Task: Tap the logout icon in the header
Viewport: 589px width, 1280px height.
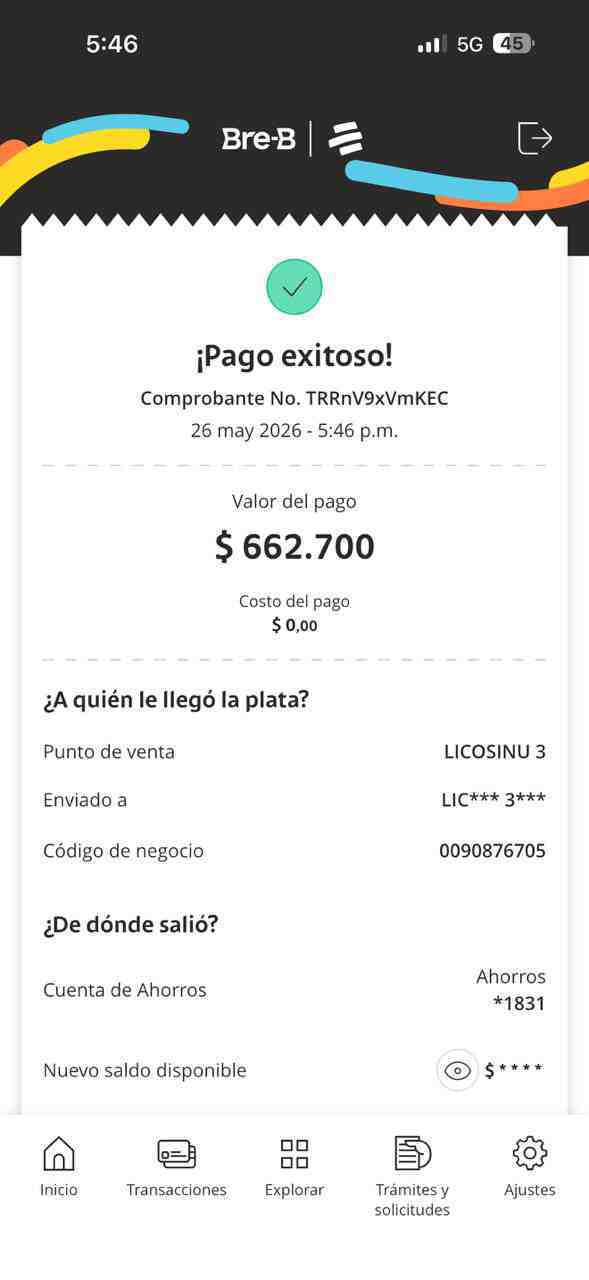Action: (x=535, y=137)
